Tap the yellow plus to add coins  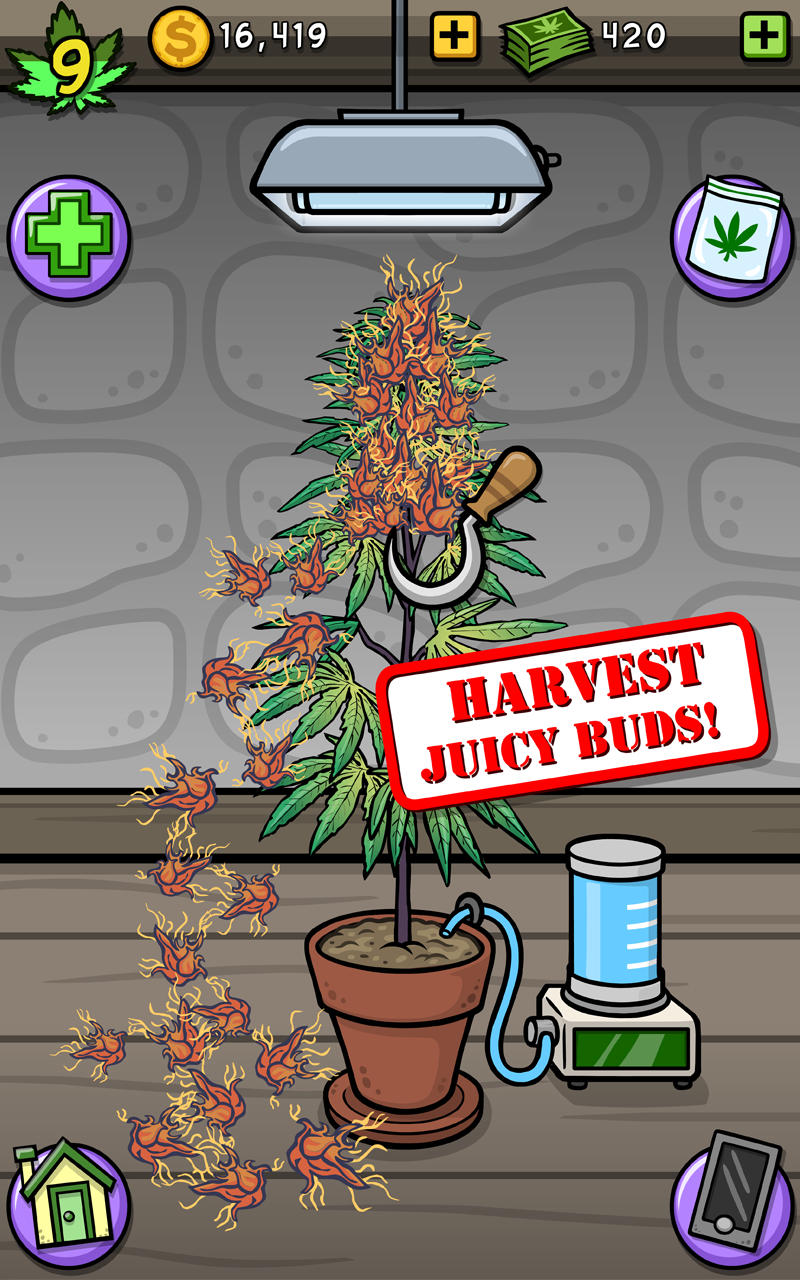point(454,37)
